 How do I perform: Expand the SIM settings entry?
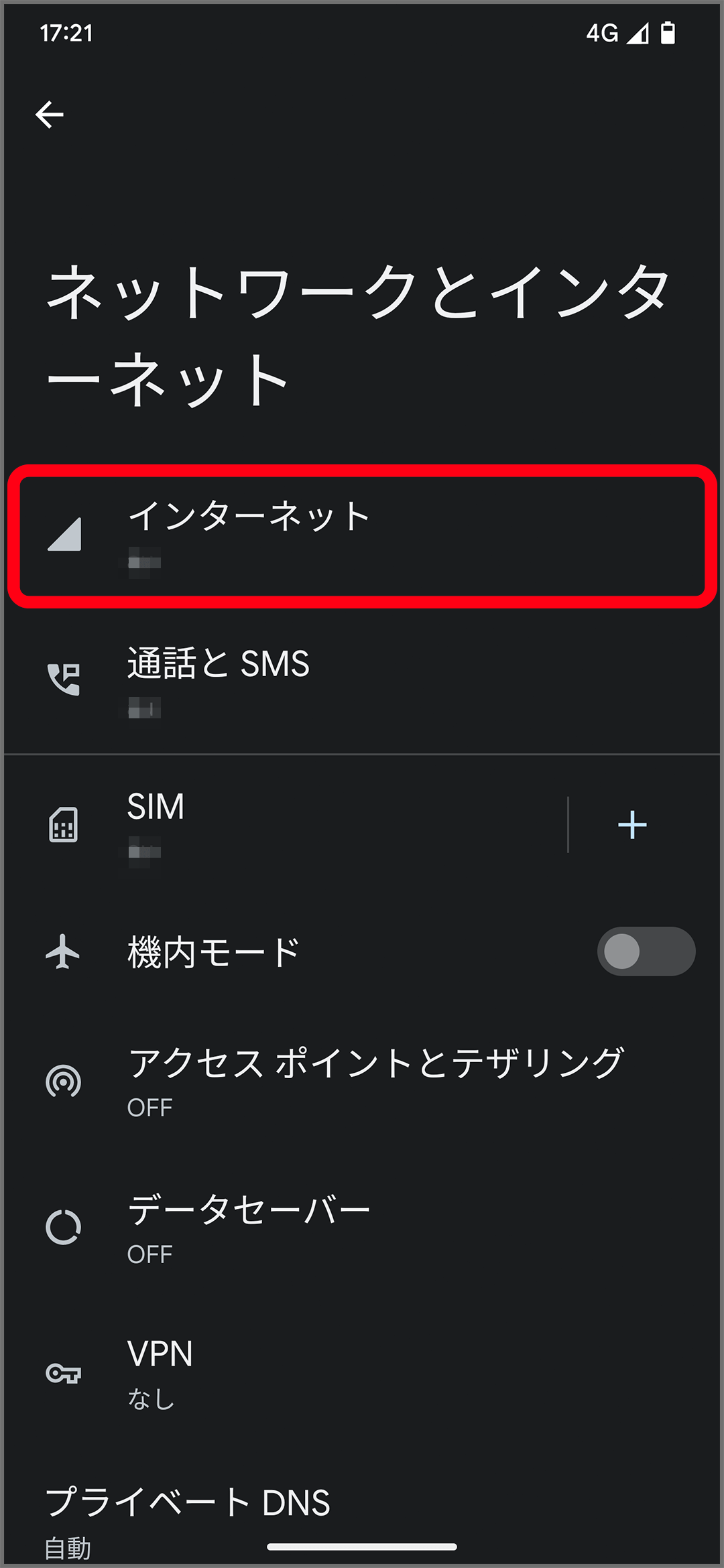pyautogui.click(x=302, y=828)
